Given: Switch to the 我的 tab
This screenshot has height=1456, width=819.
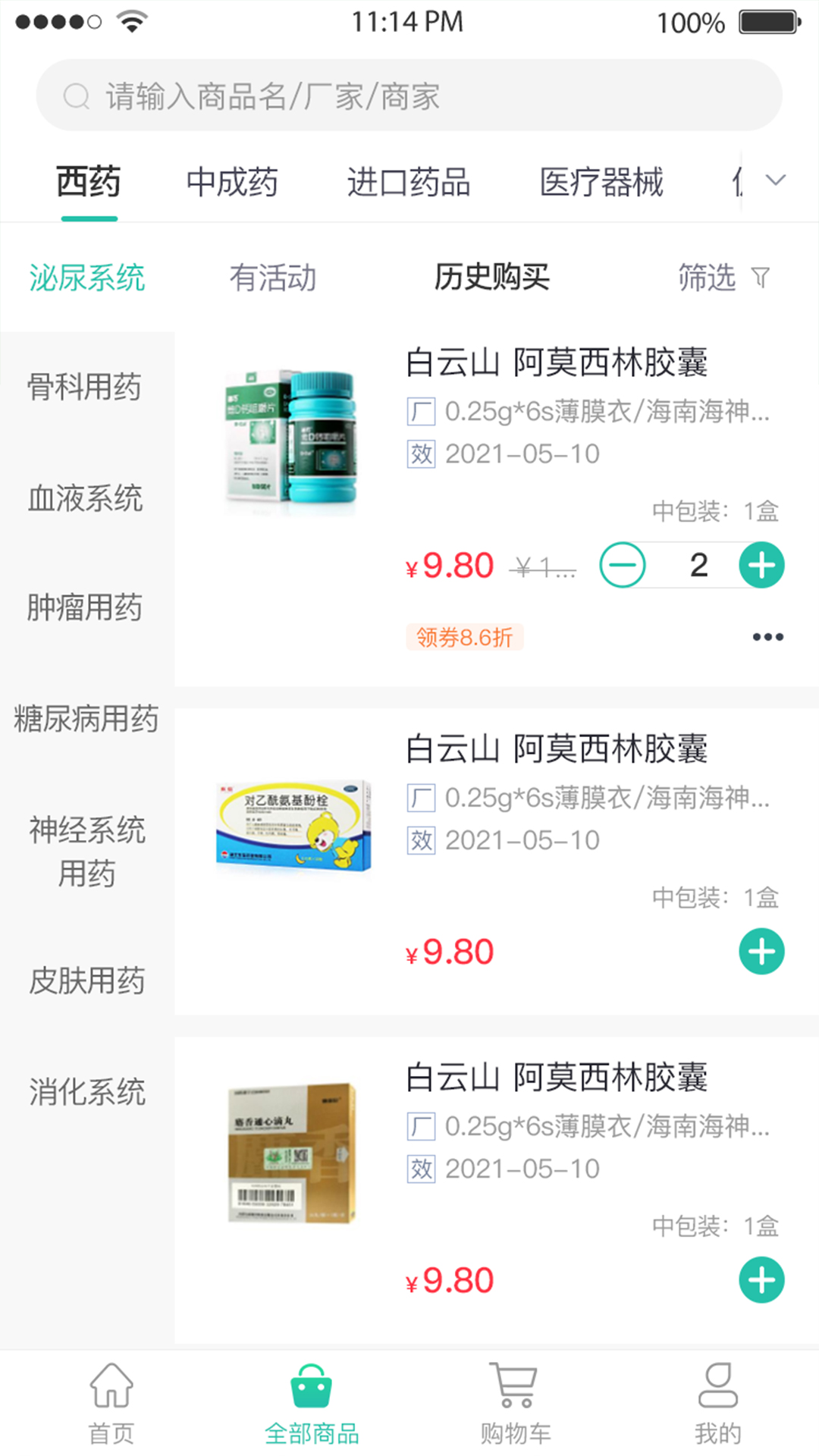Looking at the screenshot, I should pos(717,1403).
